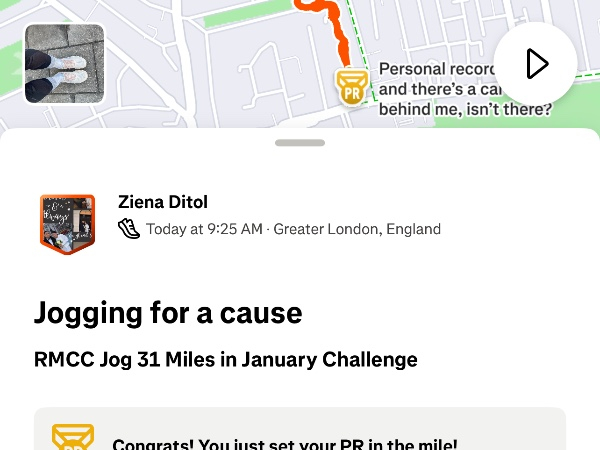Open Ziena Ditol's profile avatar

point(67,225)
